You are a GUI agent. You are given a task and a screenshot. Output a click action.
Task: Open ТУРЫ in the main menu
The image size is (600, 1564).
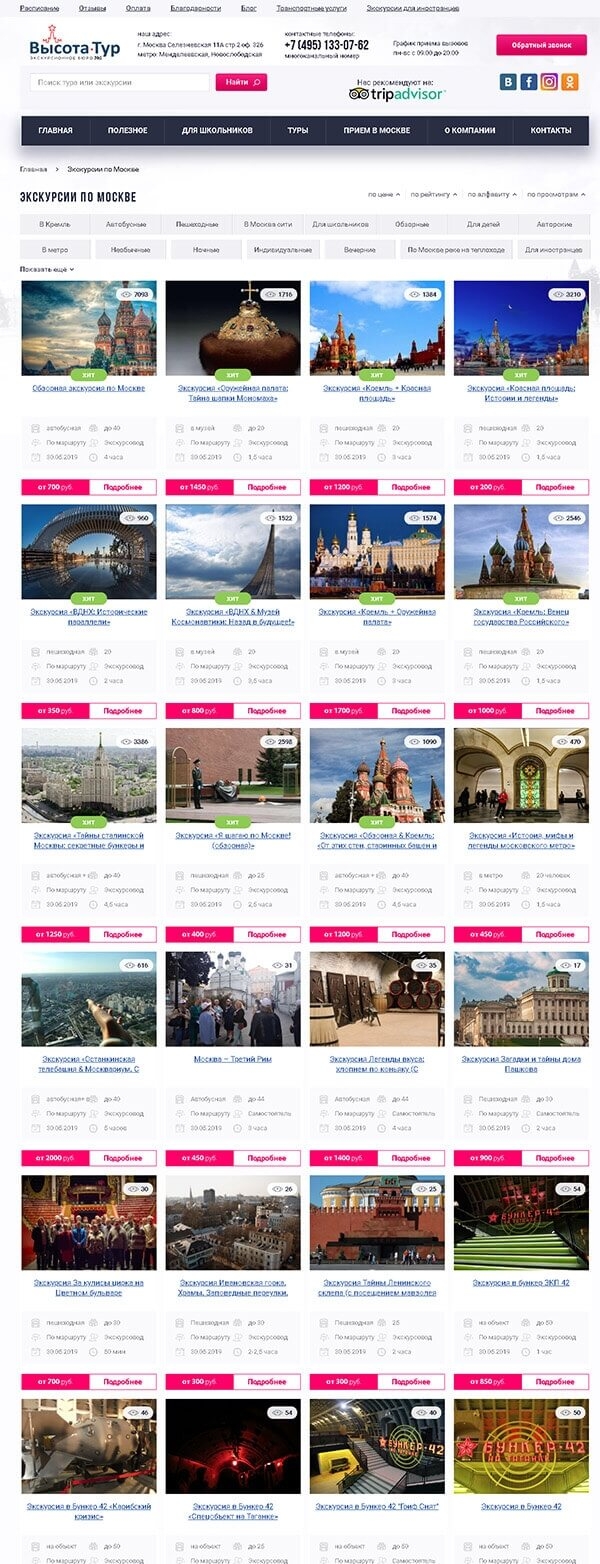297,131
